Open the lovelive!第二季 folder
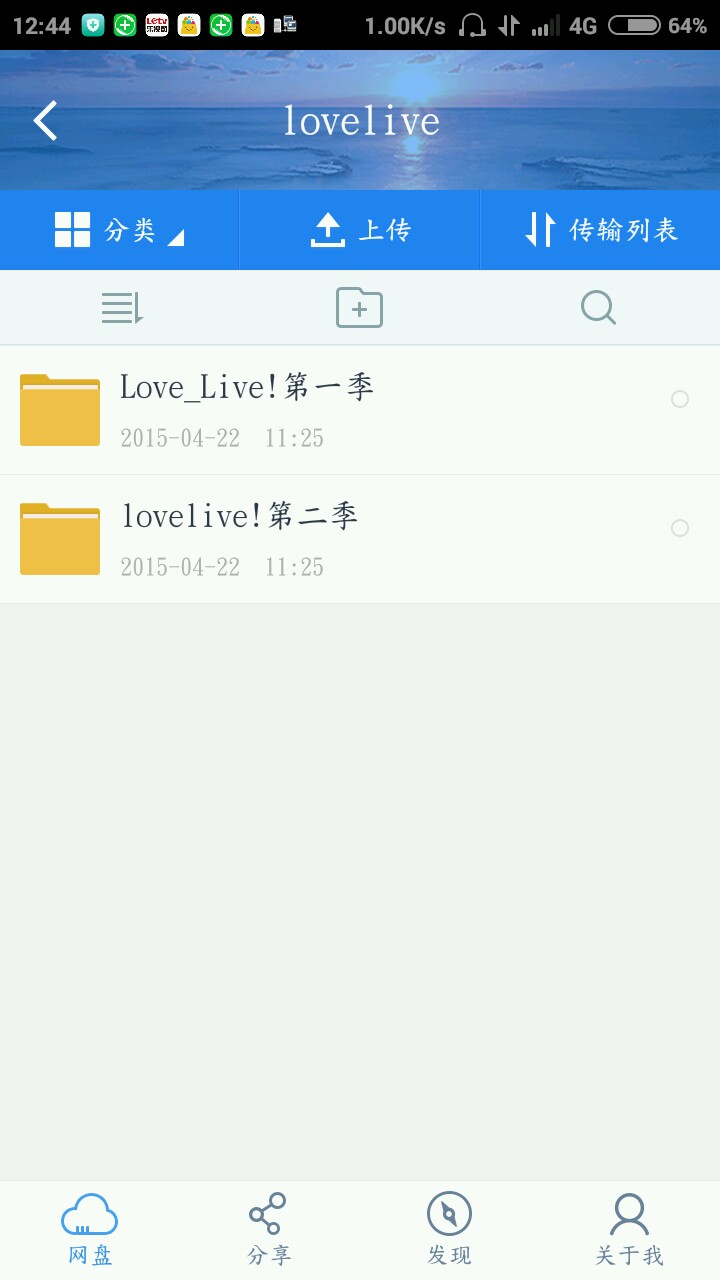The height and width of the screenshot is (1280, 720). tap(239, 539)
